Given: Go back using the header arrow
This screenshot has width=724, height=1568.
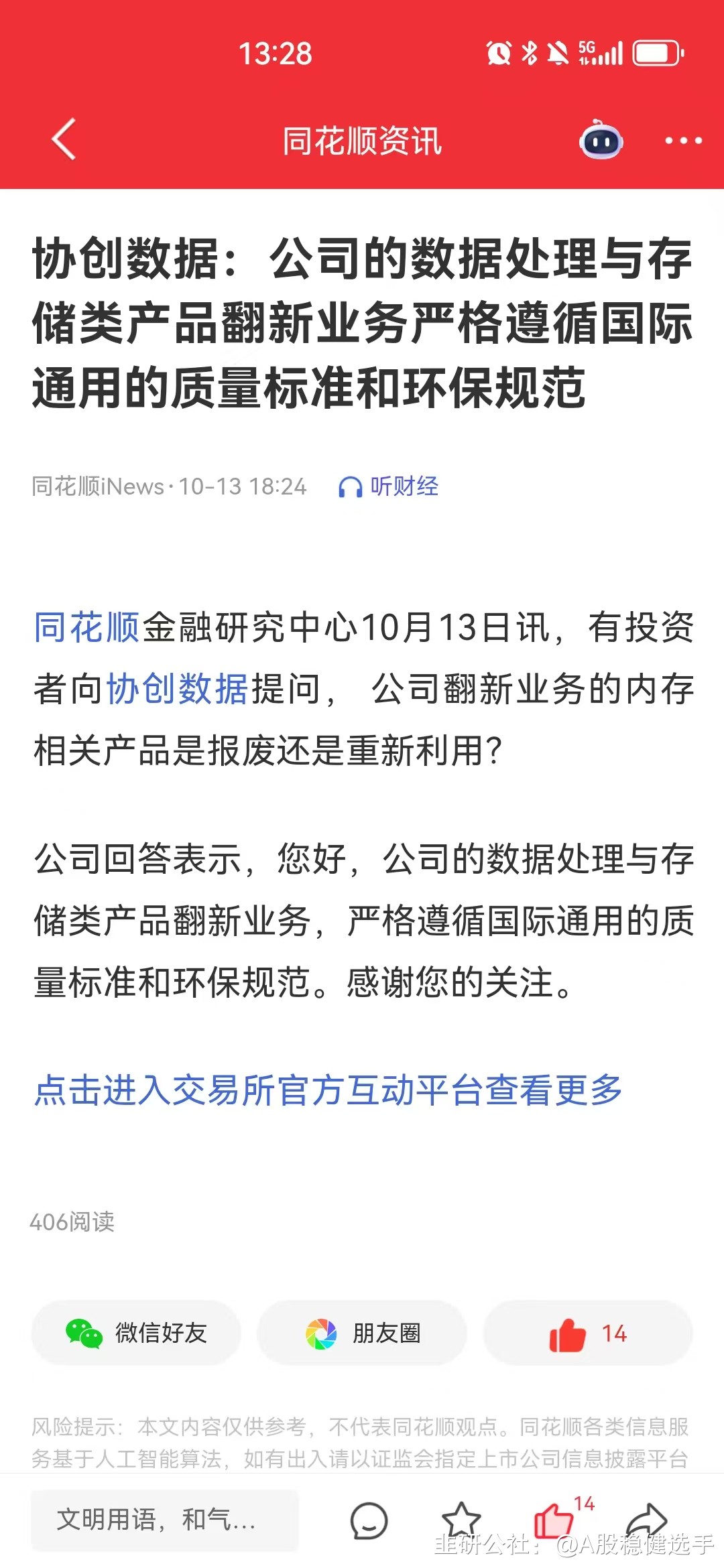Looking at the screenshot, I should coord(64,140).
